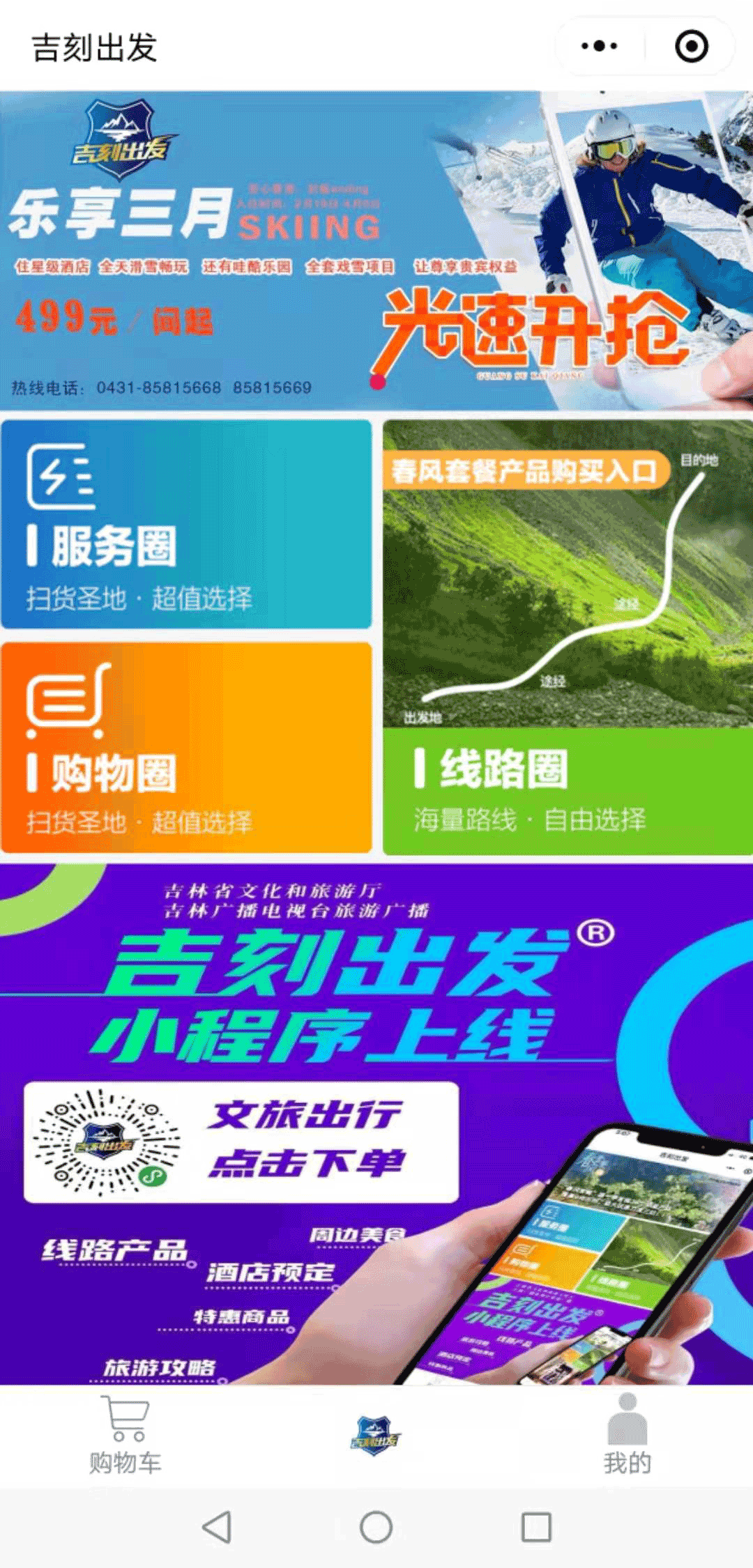Open the recent apps overview

536,1528
